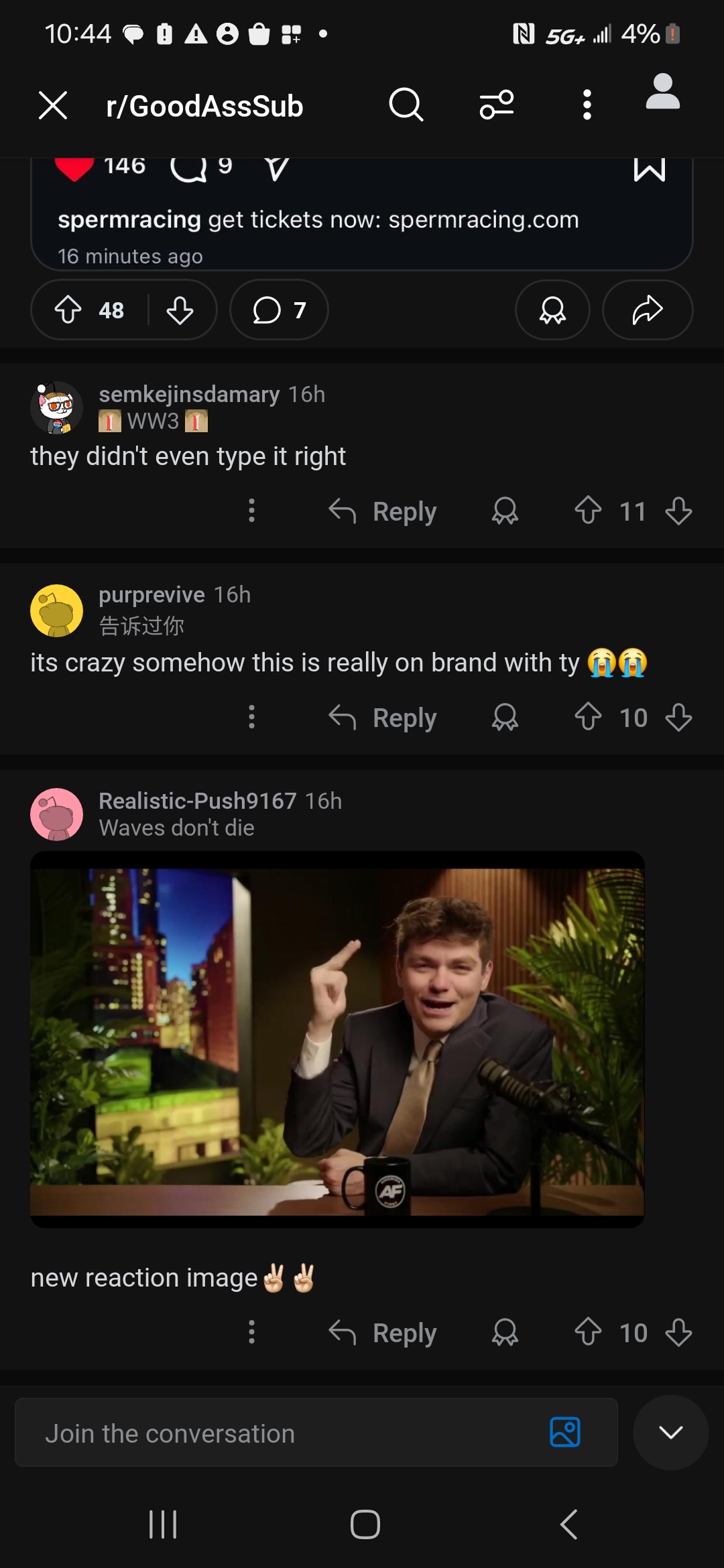Viewport: 724px width, 1568px height.
Task: Attach an image to your comment
Action: click(564, 1433)
